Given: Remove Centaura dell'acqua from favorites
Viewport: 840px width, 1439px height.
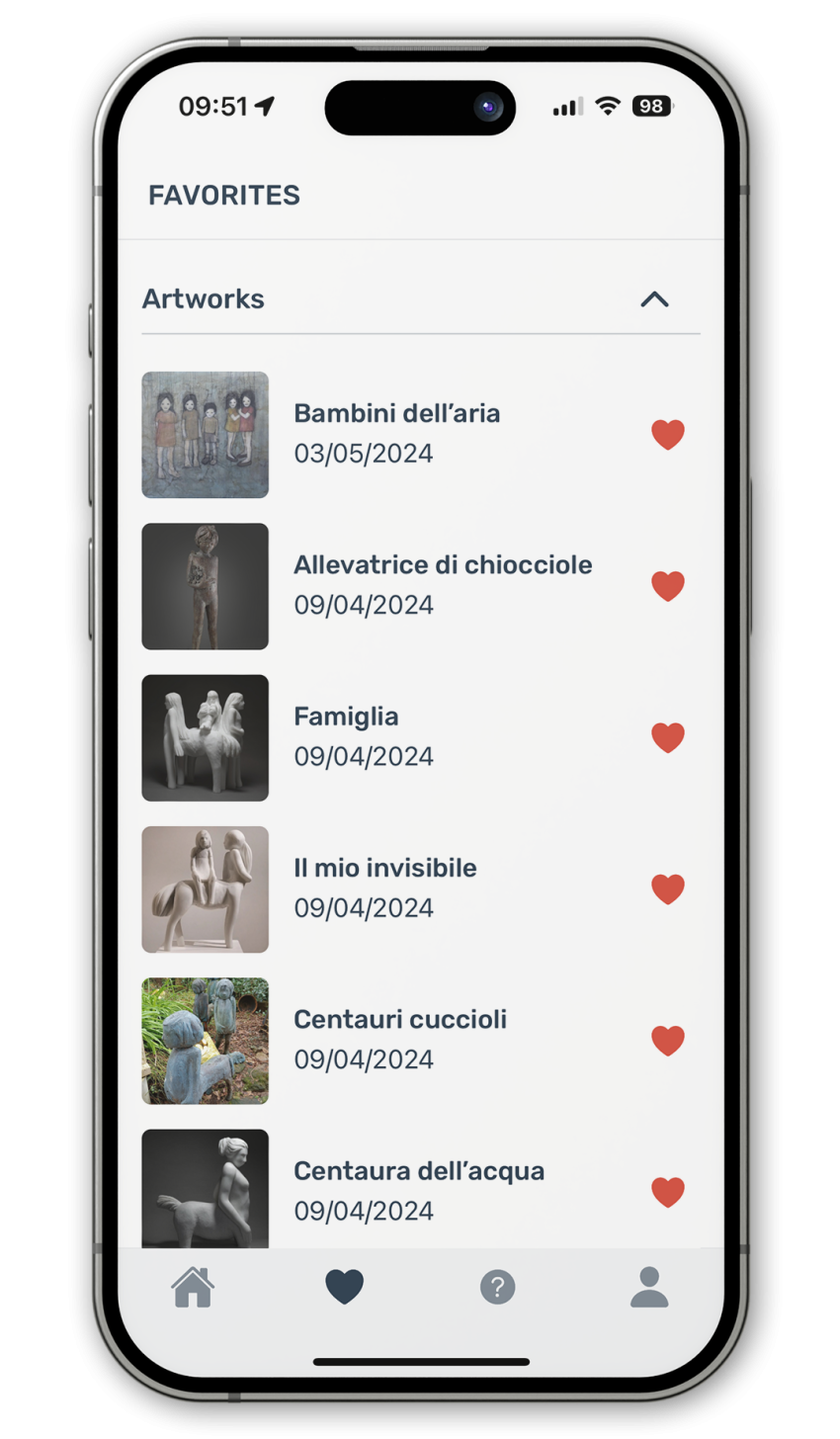Looking at the screenshot, I should 668,1192.
